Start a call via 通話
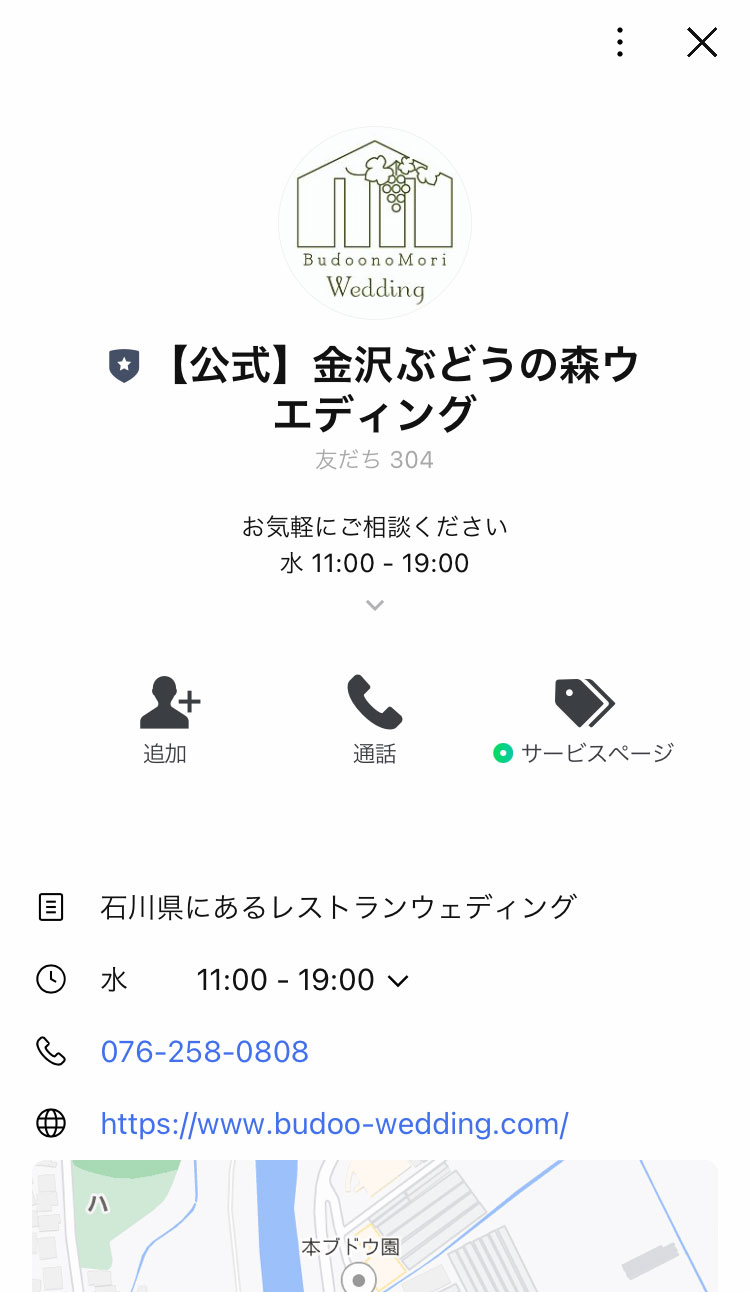 click(374, 719)
